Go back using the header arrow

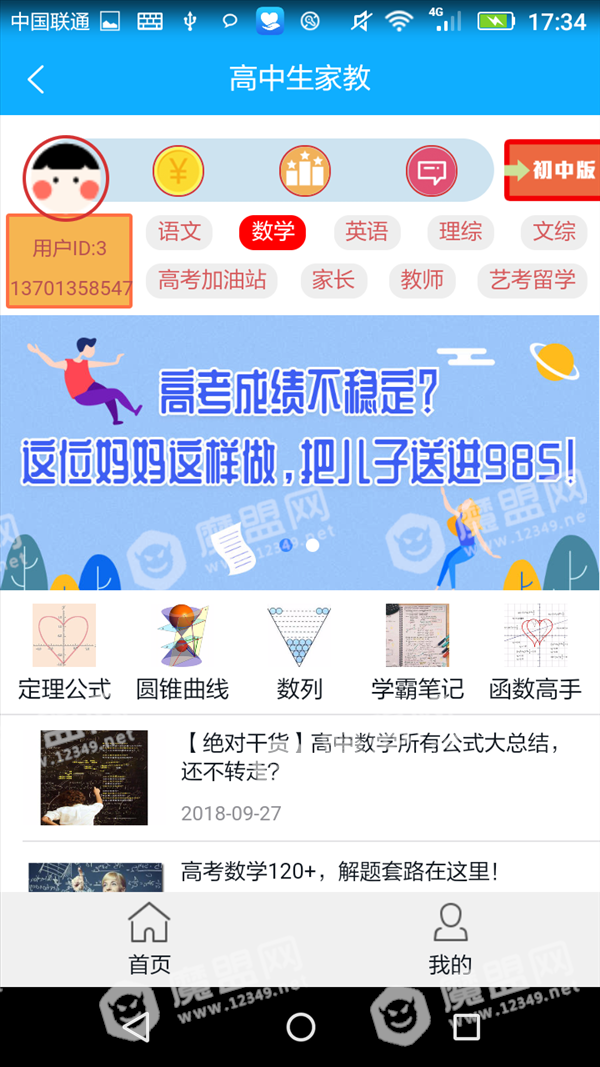click(x=36, y=79)
